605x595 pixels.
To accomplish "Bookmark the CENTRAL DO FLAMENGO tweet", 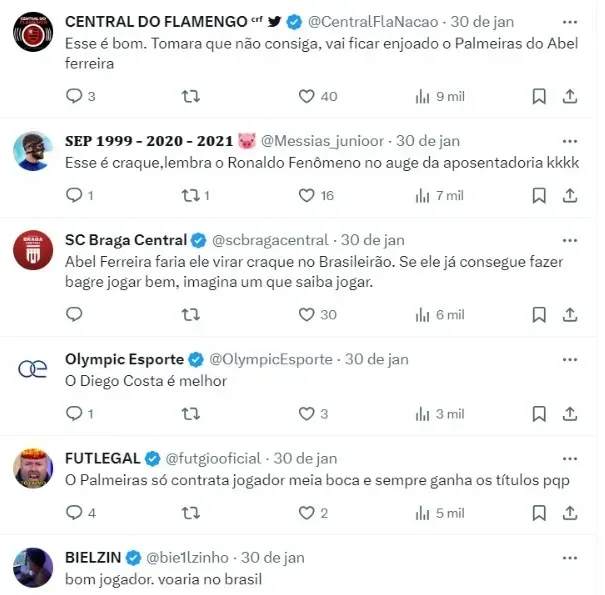I will pos(539,96).
